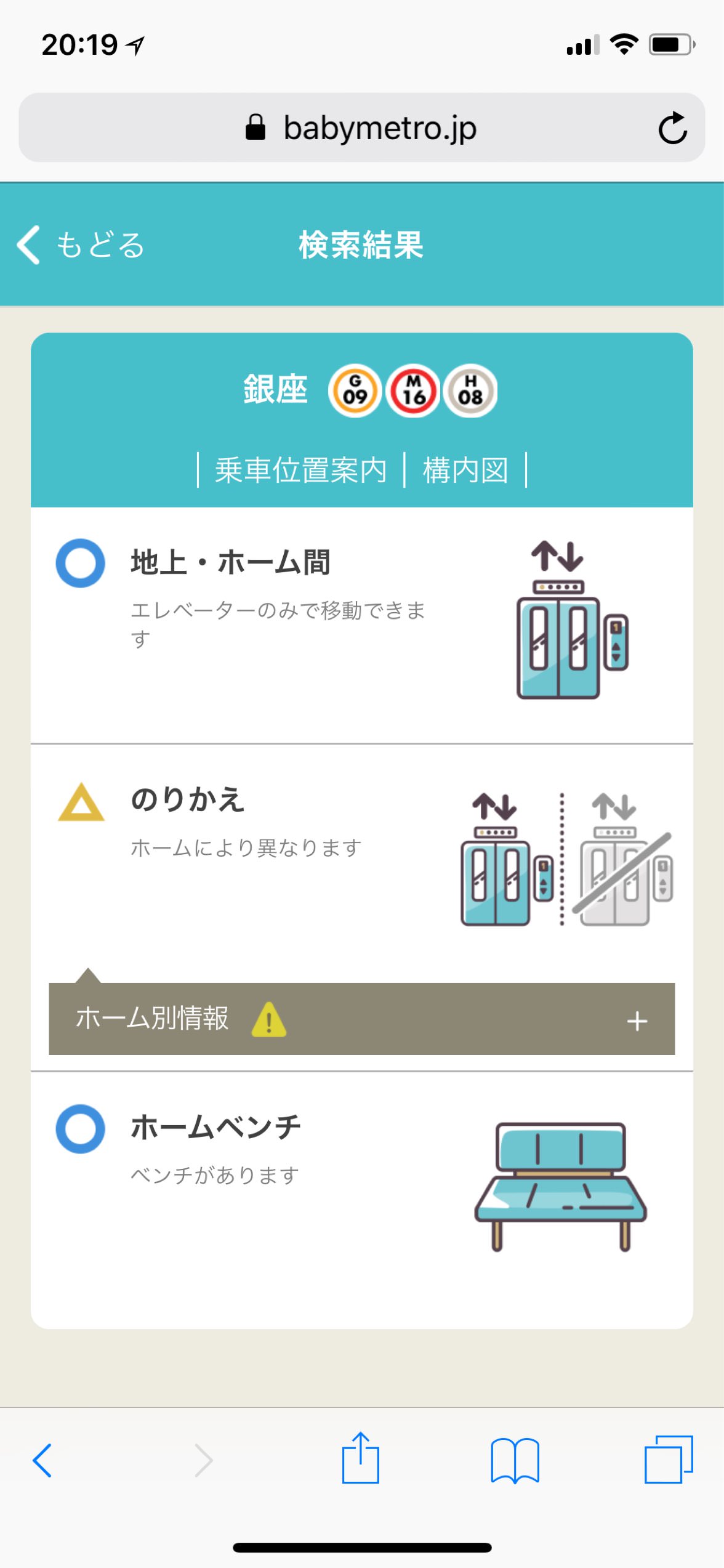This screenshot has width=724, height=1568.
Task: Show open Safari tabs
Action: tap(669, 1460)
